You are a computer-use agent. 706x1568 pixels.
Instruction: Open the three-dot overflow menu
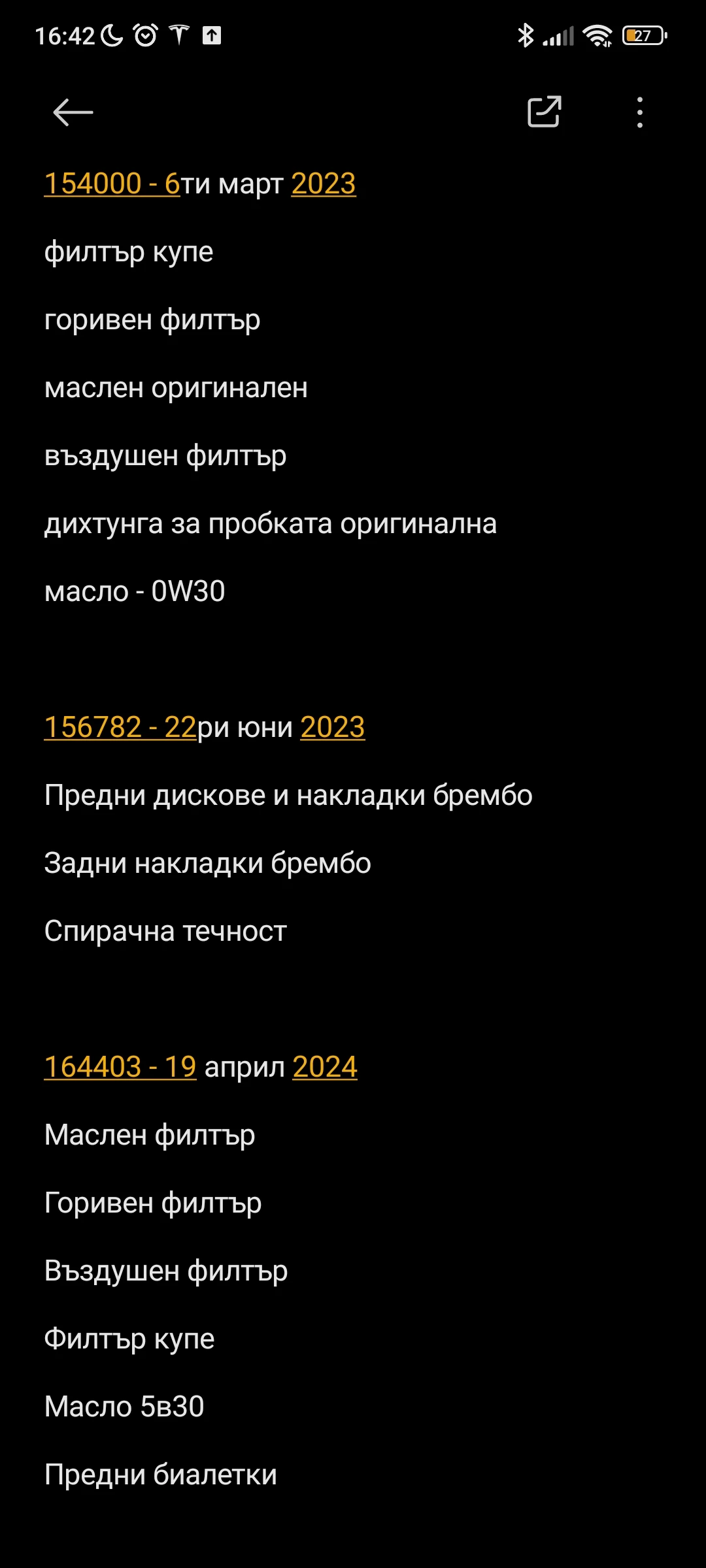(639, 112)
